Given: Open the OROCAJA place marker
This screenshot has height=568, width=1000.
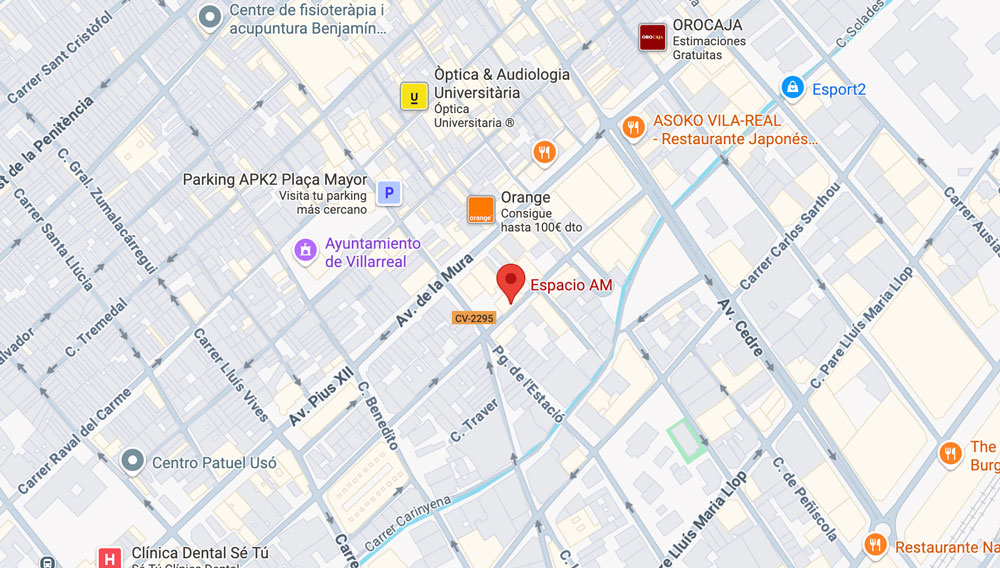Looking at the screenshot, I should [652, 37].
